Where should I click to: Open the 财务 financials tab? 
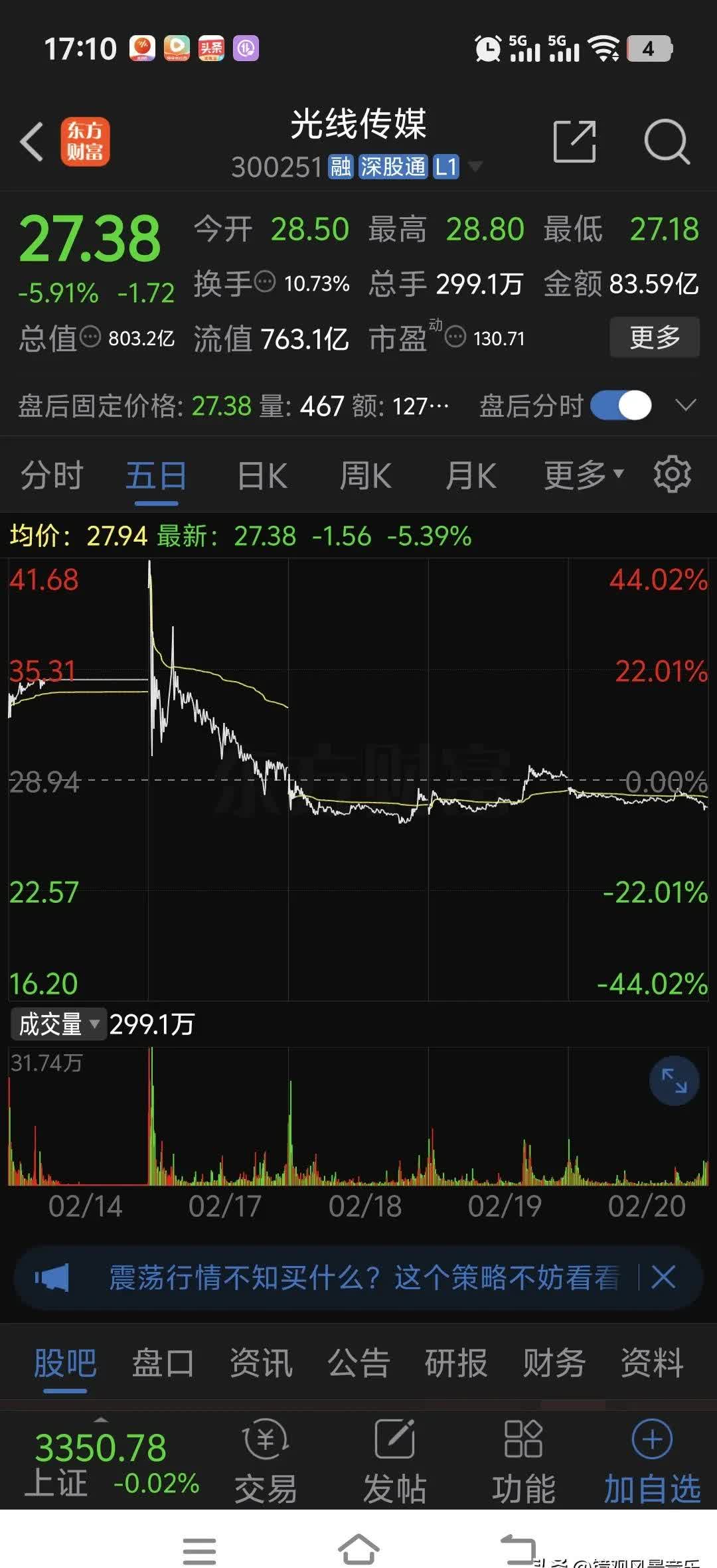point(554,1364)
